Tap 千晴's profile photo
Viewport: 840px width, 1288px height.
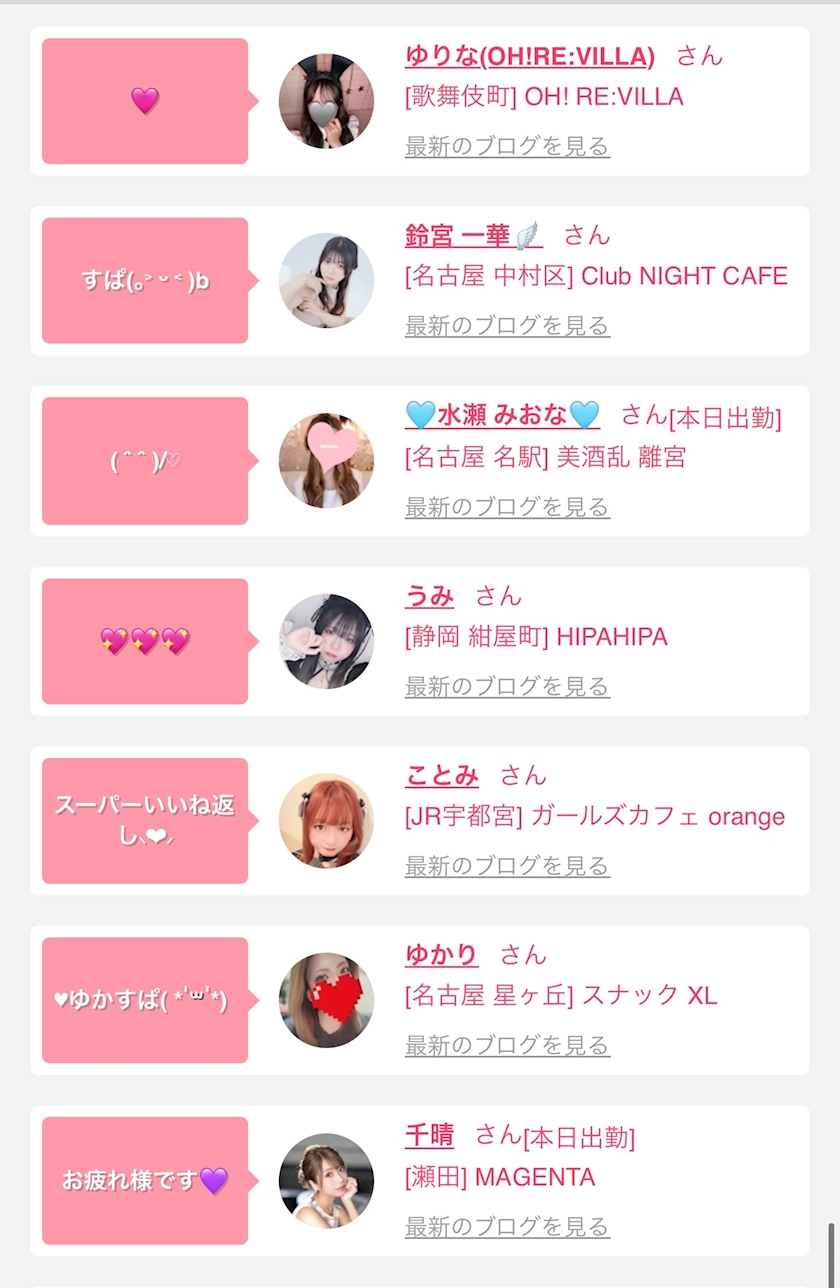tap(326, 1181)
